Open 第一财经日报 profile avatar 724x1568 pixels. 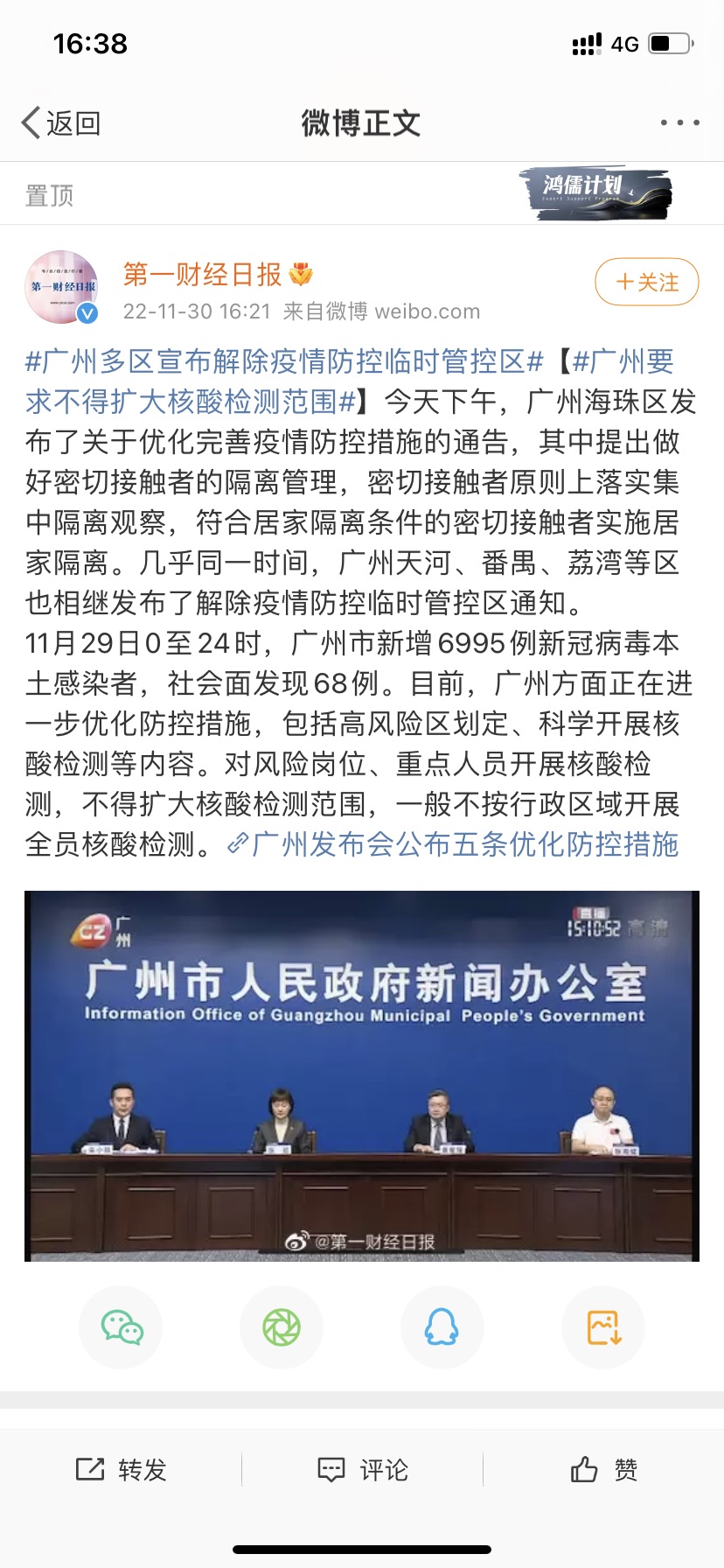pyautogui.click(x=61, y=288)
